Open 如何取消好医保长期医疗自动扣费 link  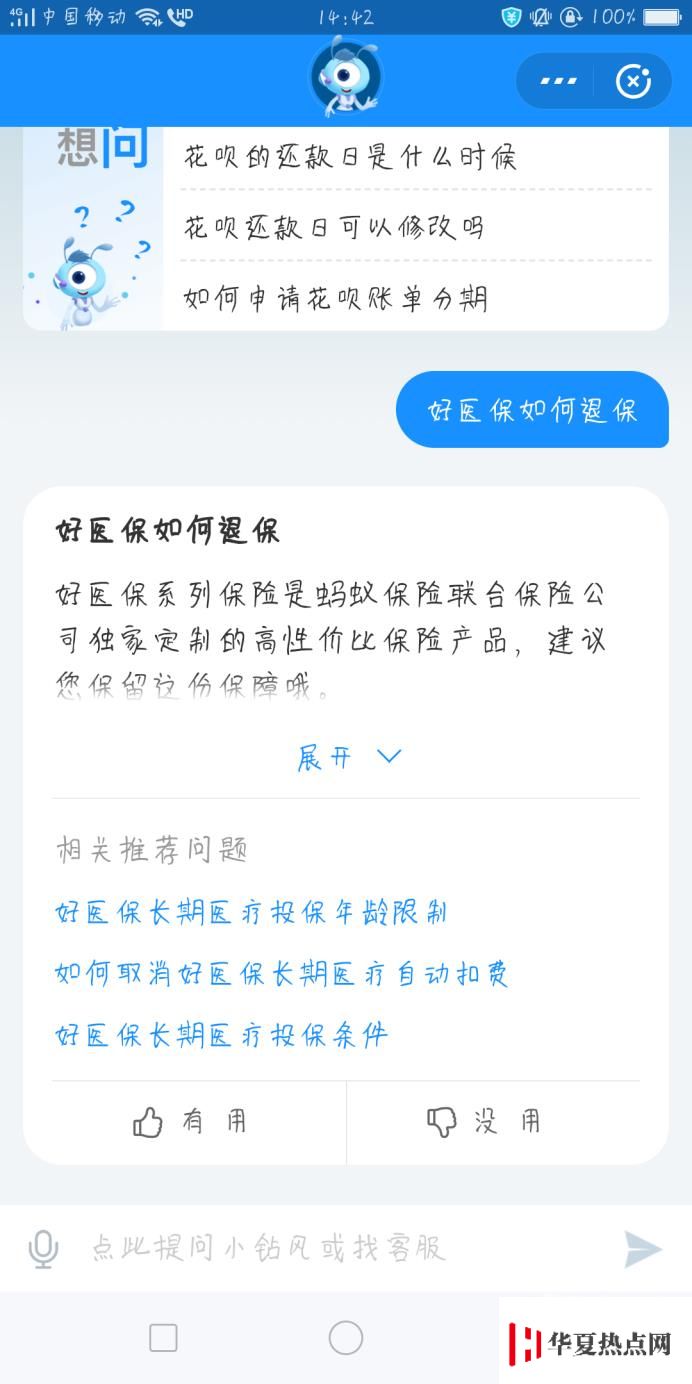(282, 973)
